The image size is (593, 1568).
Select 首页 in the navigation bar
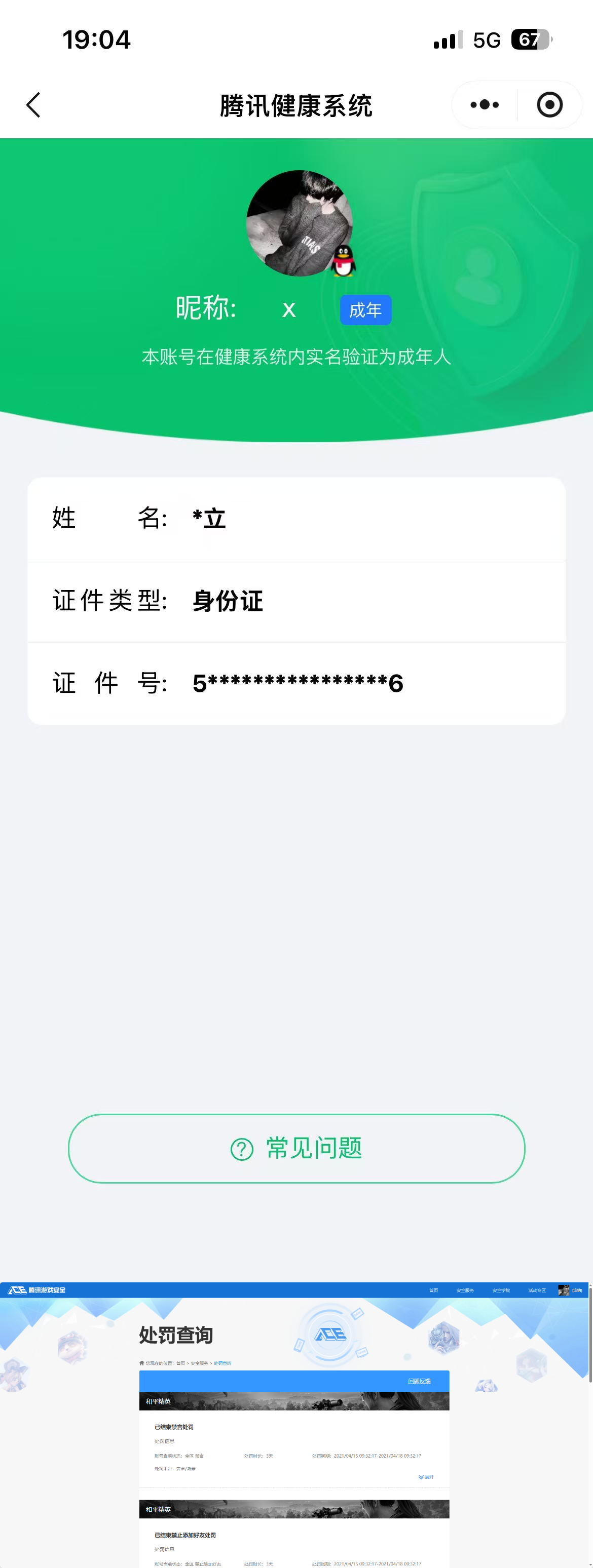point(433,1289)
